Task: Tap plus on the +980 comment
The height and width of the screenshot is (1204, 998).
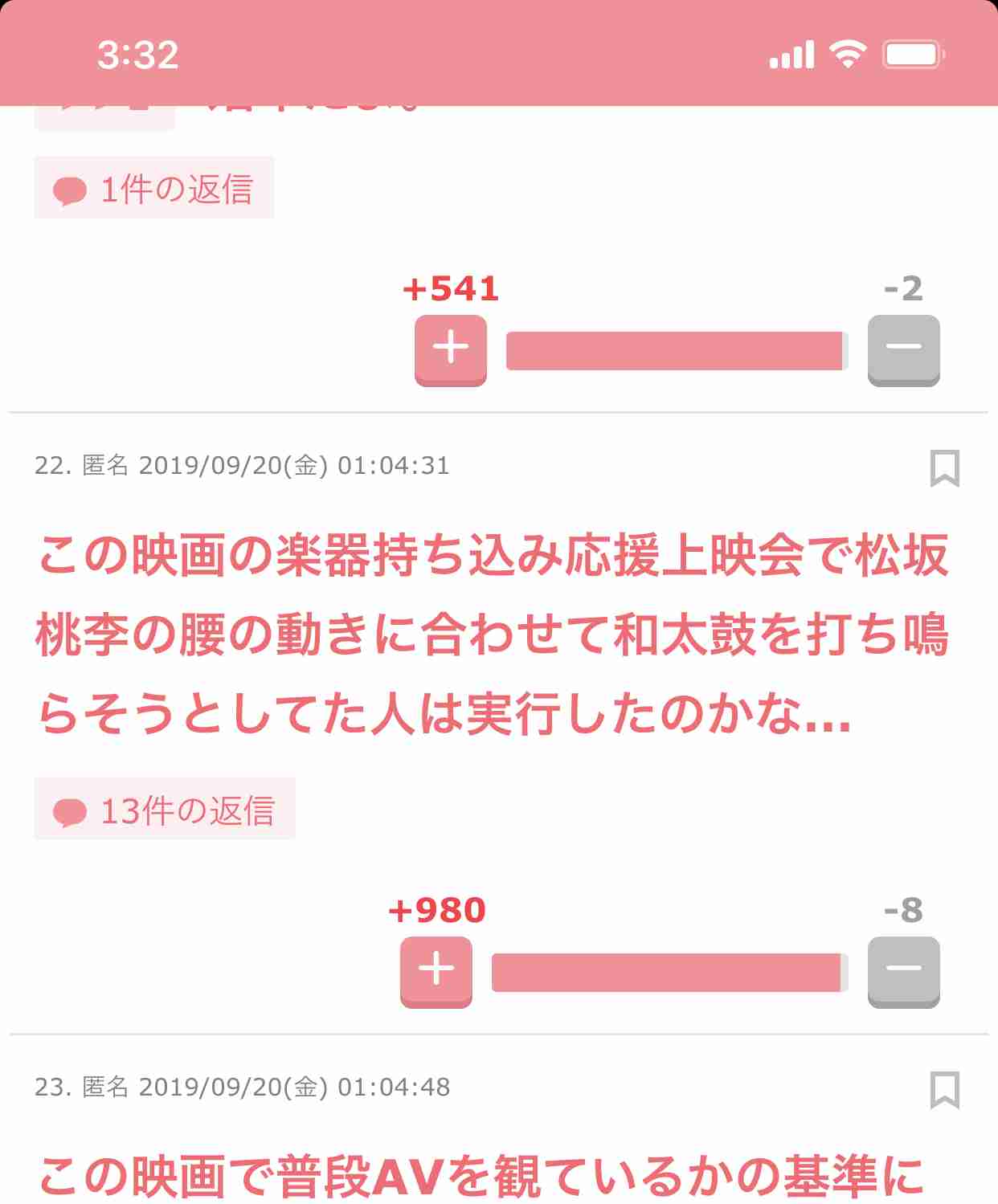Action: point(436,970)
